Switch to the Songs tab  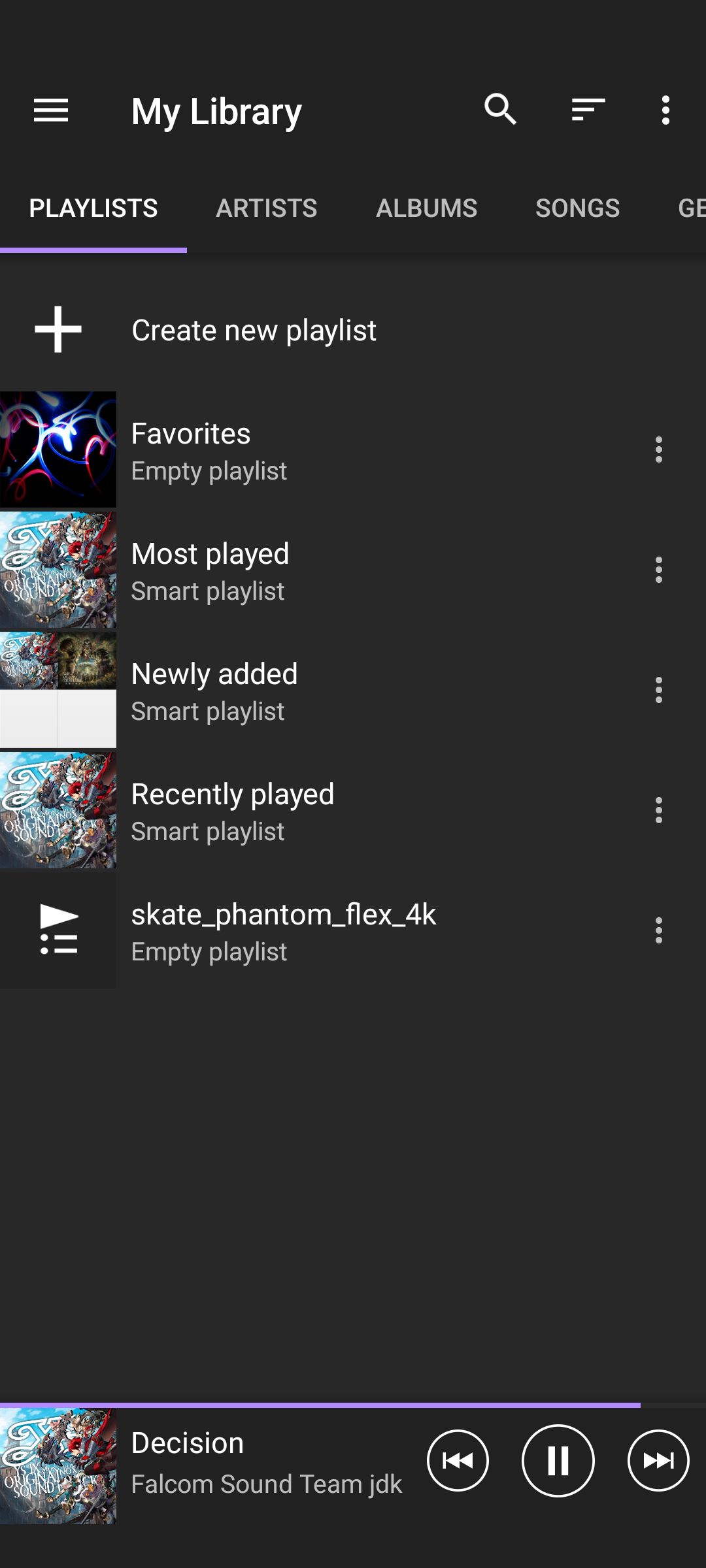[577, 208]
